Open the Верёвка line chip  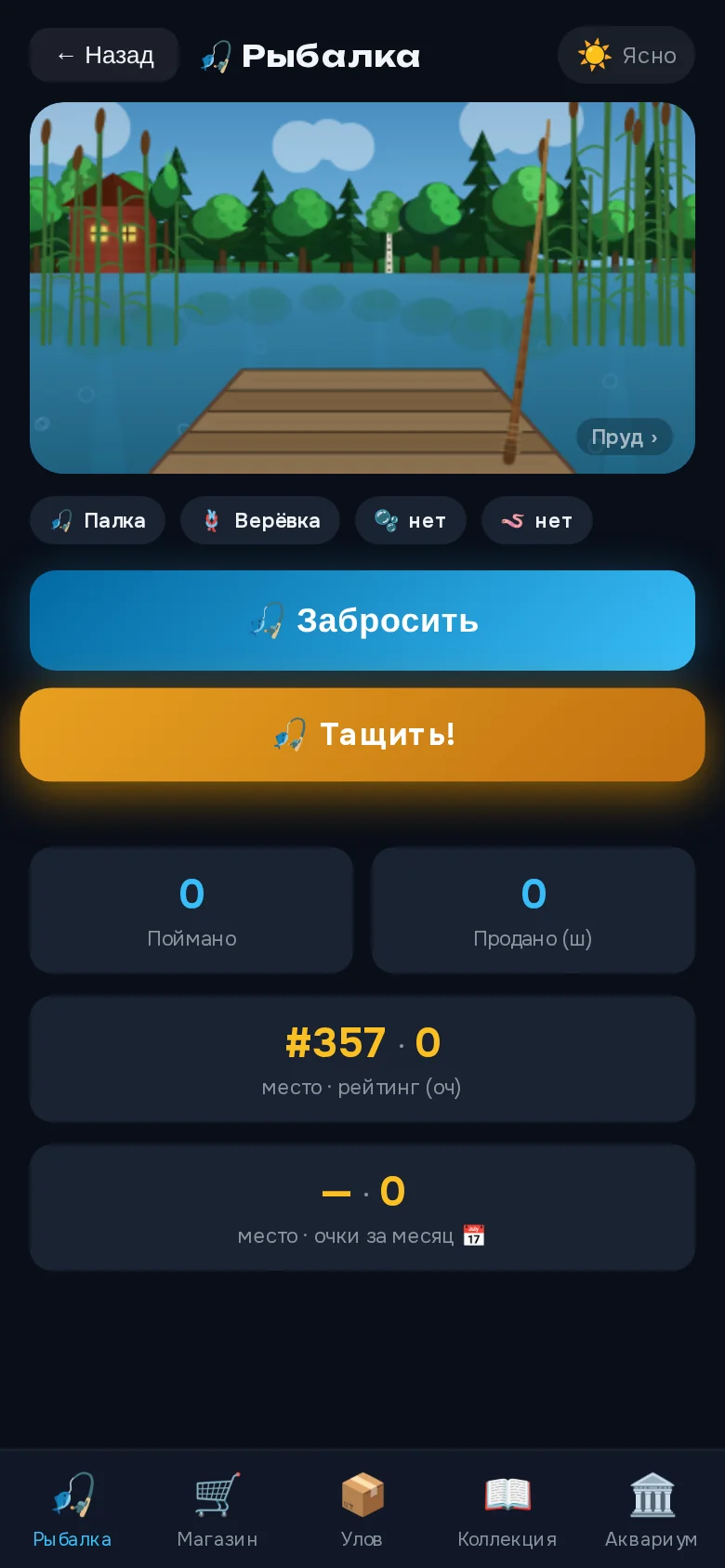pos(260,520)
